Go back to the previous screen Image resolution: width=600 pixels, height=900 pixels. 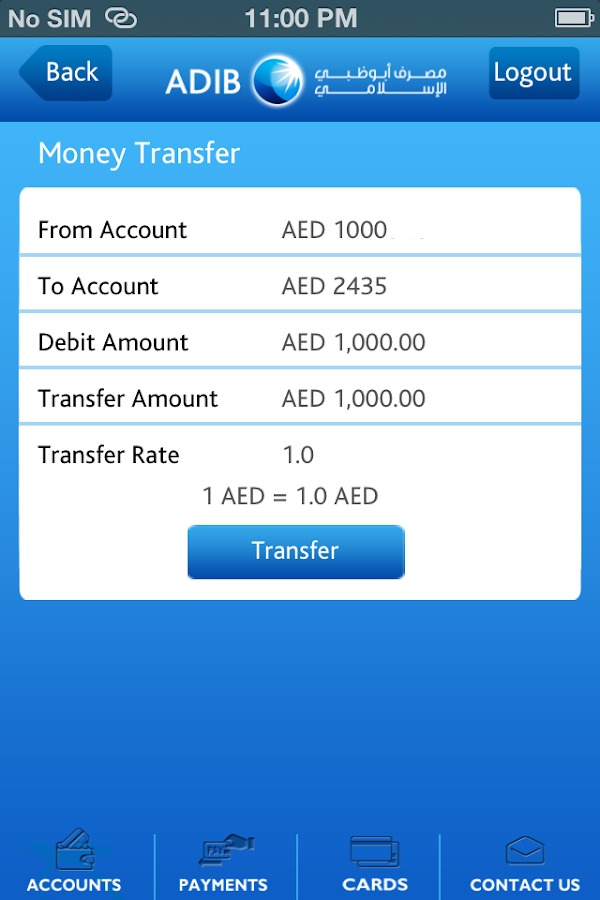pos(66,73)
